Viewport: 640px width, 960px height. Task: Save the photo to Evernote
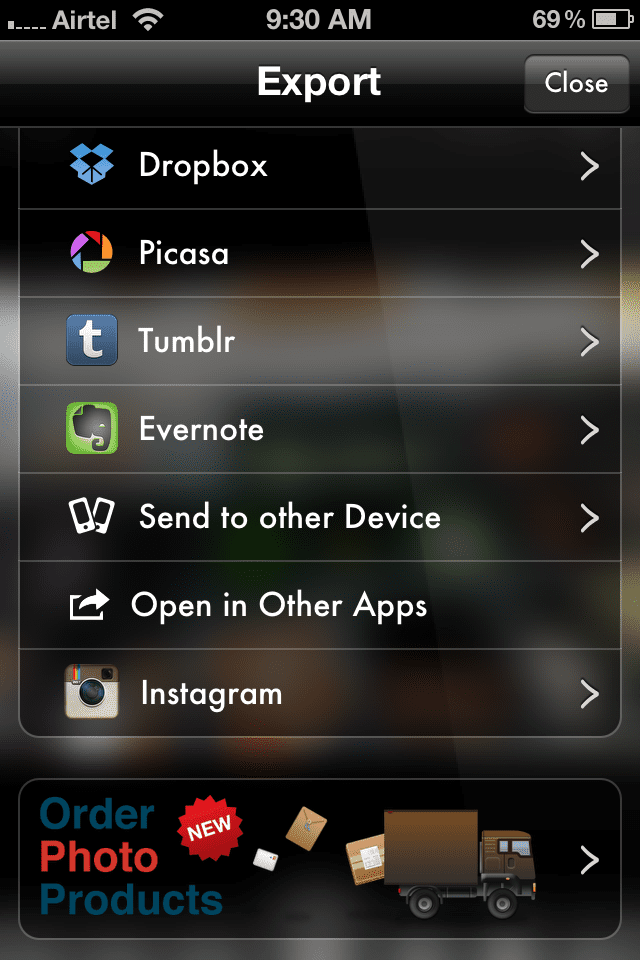pos(320,429)
